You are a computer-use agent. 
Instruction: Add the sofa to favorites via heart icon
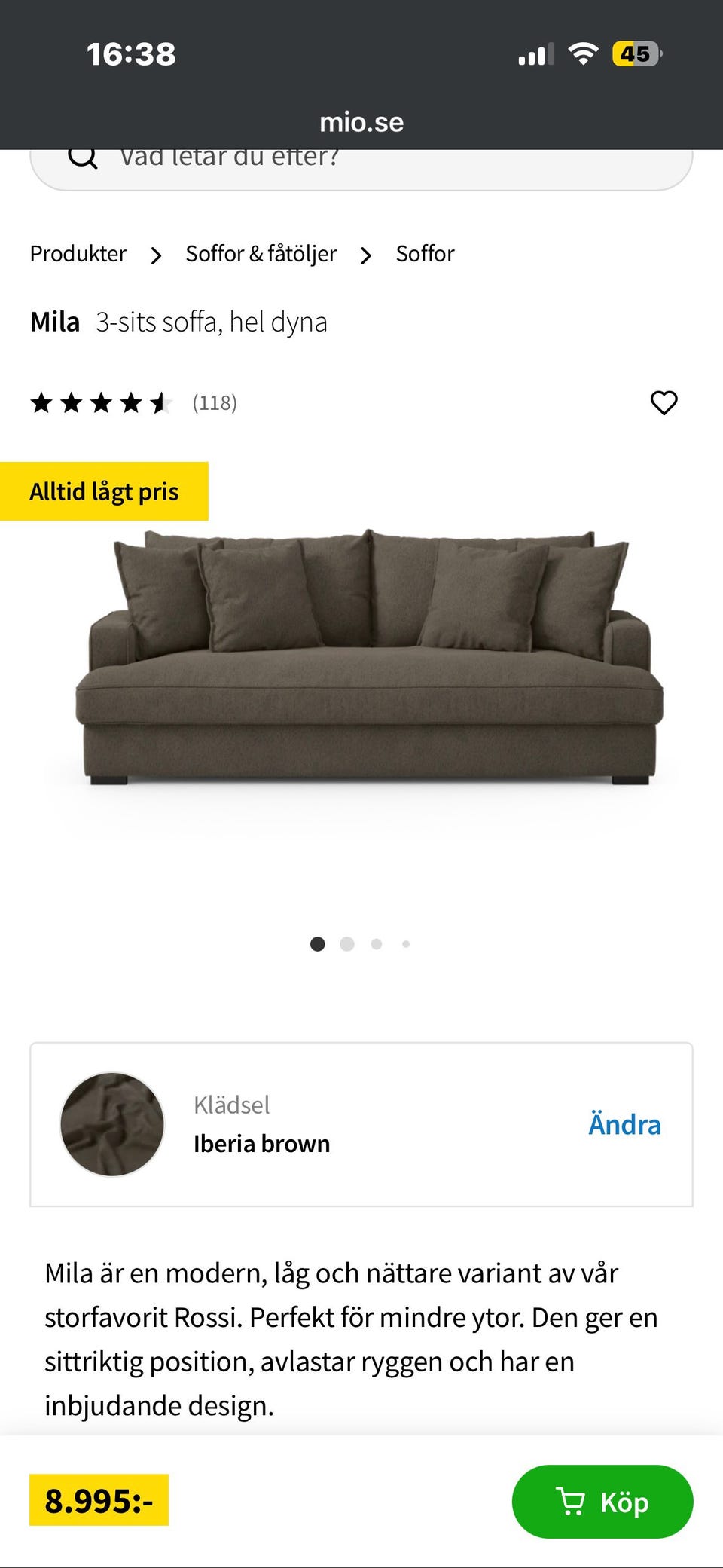click(x=666, y=402)
